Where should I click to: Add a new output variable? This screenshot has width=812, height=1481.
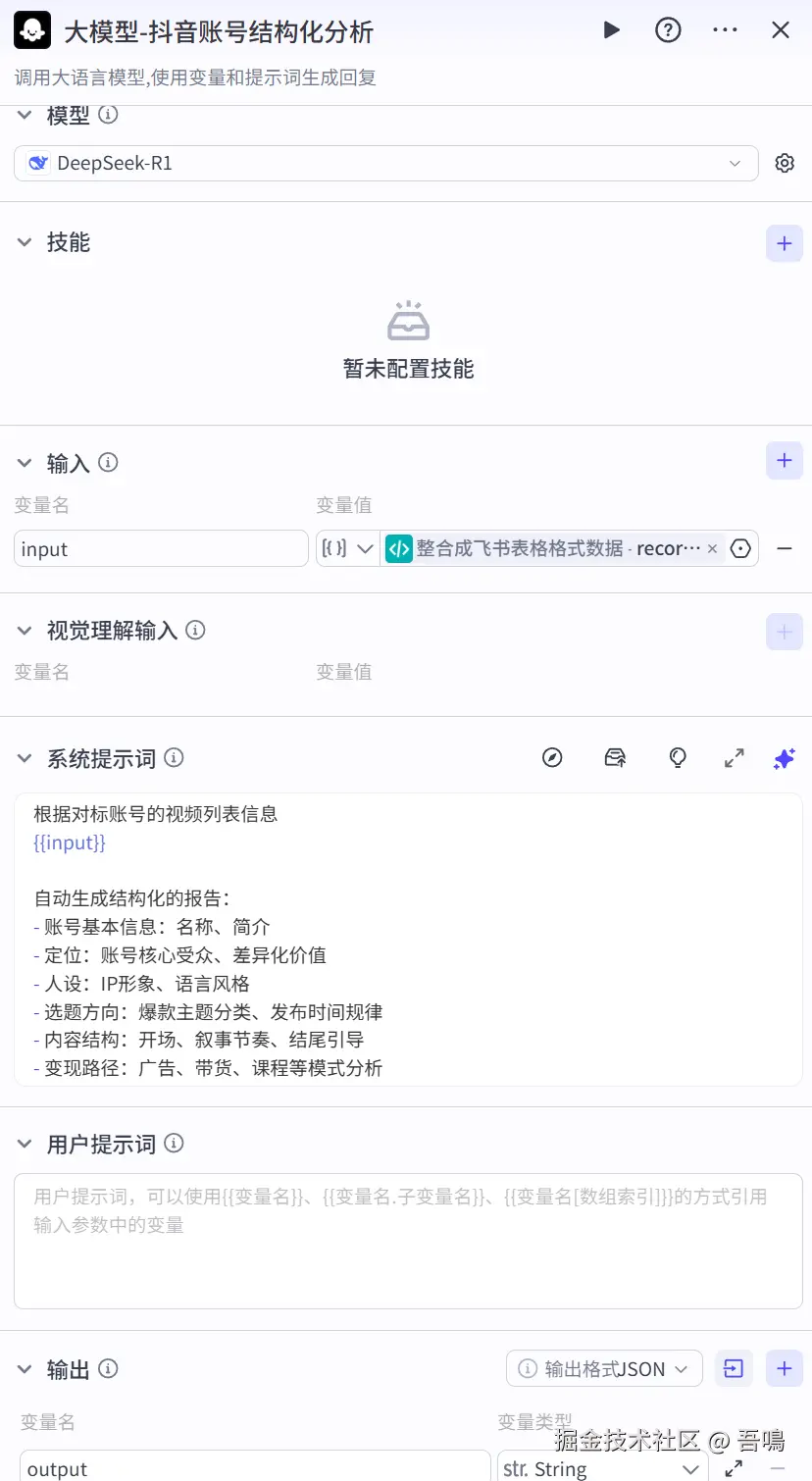pyautogui.click(x=785, y=1368)
